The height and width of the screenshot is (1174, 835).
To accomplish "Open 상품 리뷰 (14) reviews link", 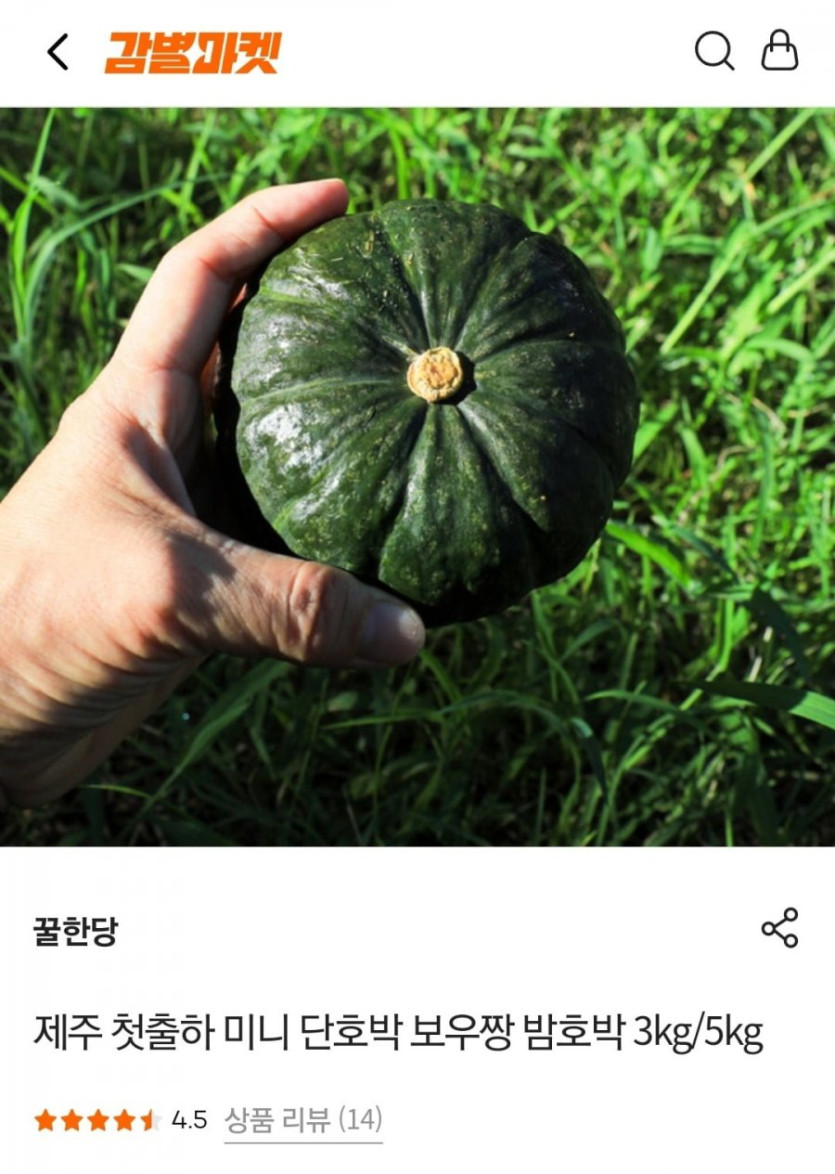I will (x=303, y=1119).
